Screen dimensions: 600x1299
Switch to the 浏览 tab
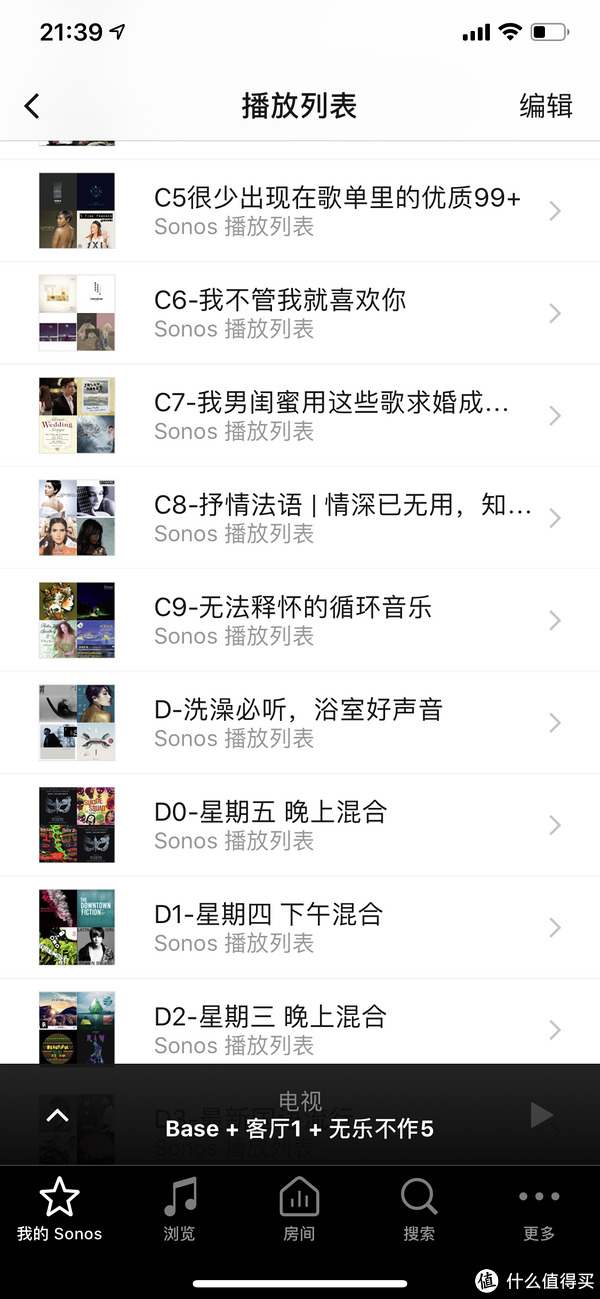pos(179,1209)
